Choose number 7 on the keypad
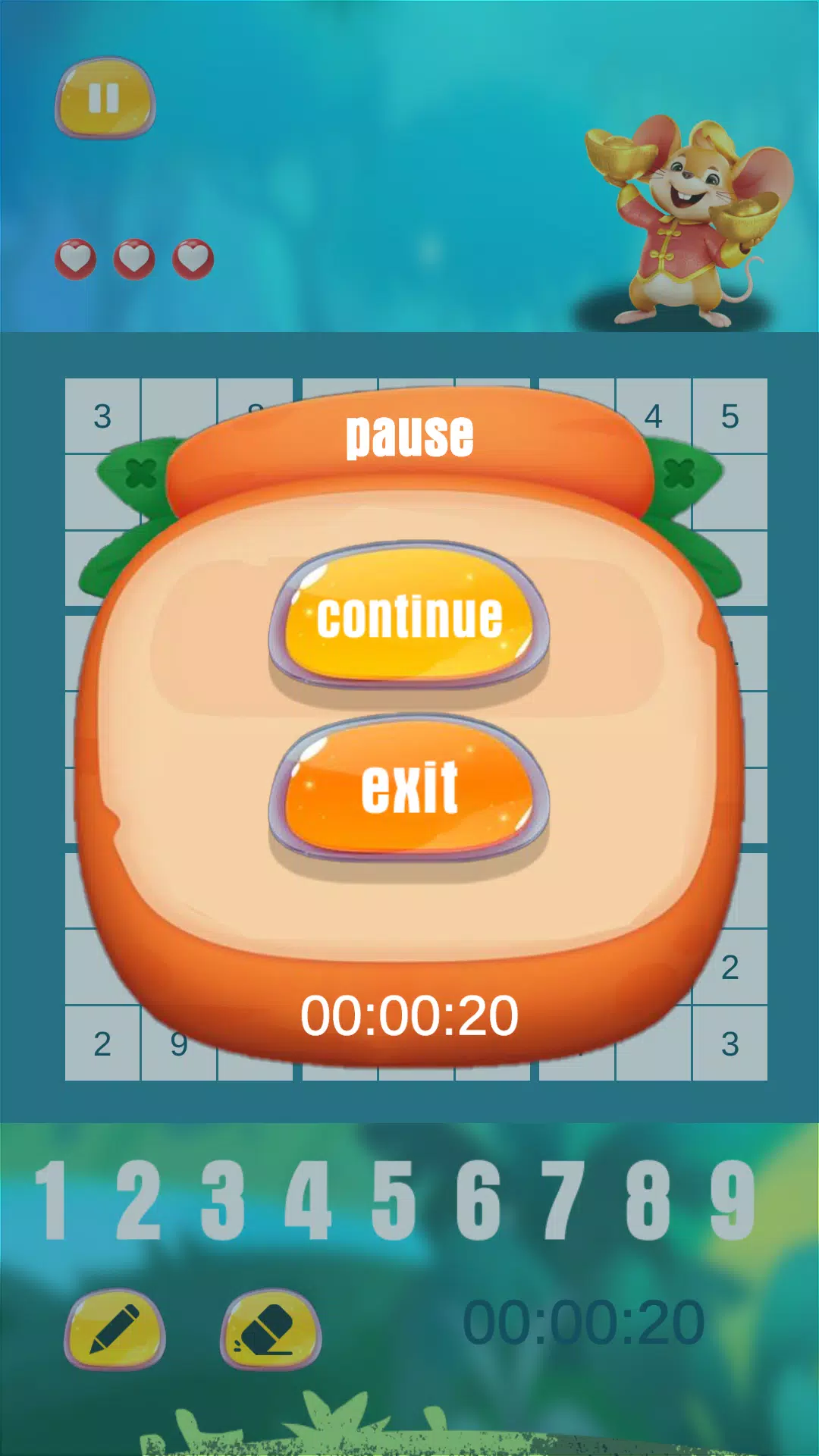The image size is (819, 1456). pyautogui.click(x=563, y=1200)
